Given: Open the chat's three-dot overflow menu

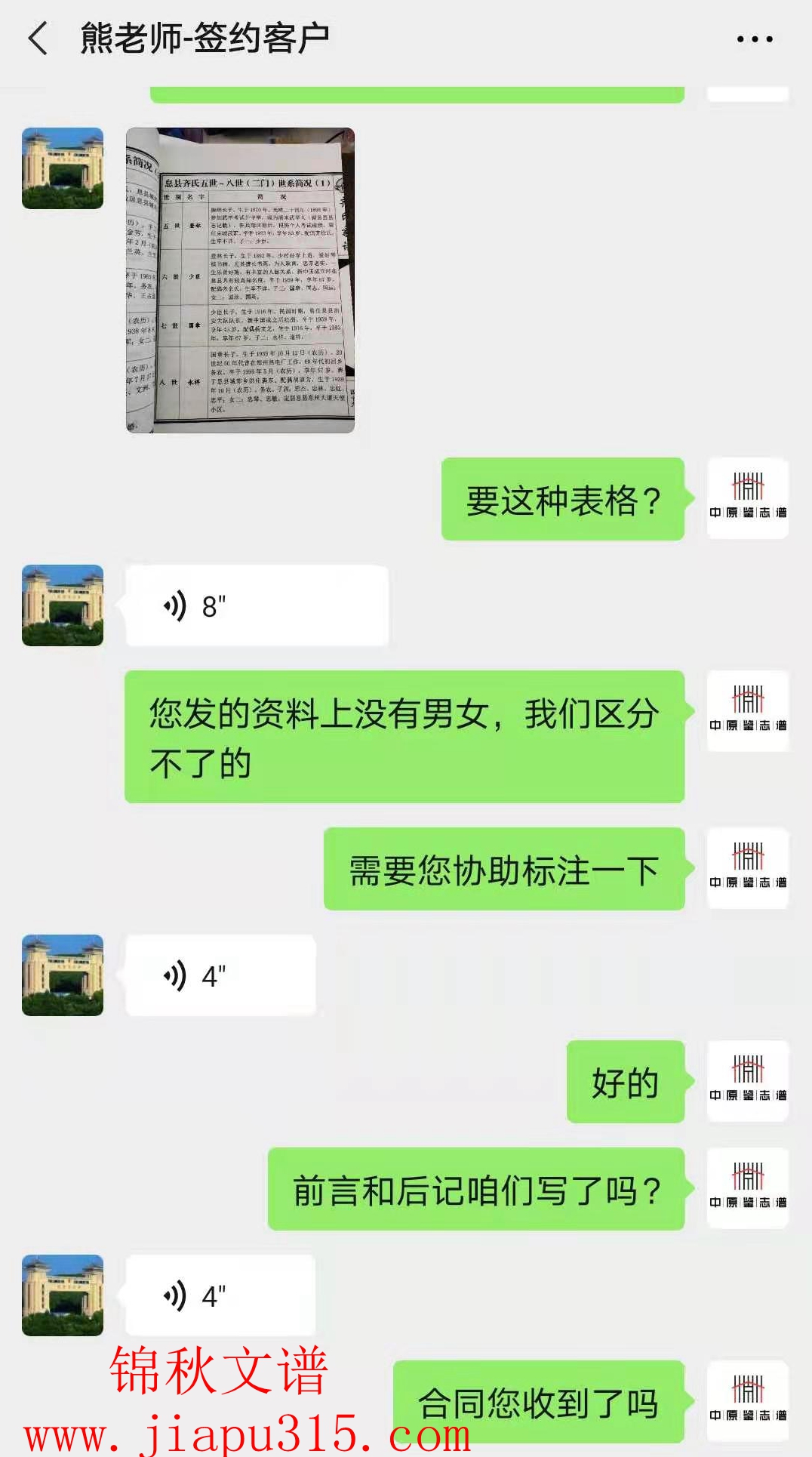Looking at the screenshot, I should 754,39.
